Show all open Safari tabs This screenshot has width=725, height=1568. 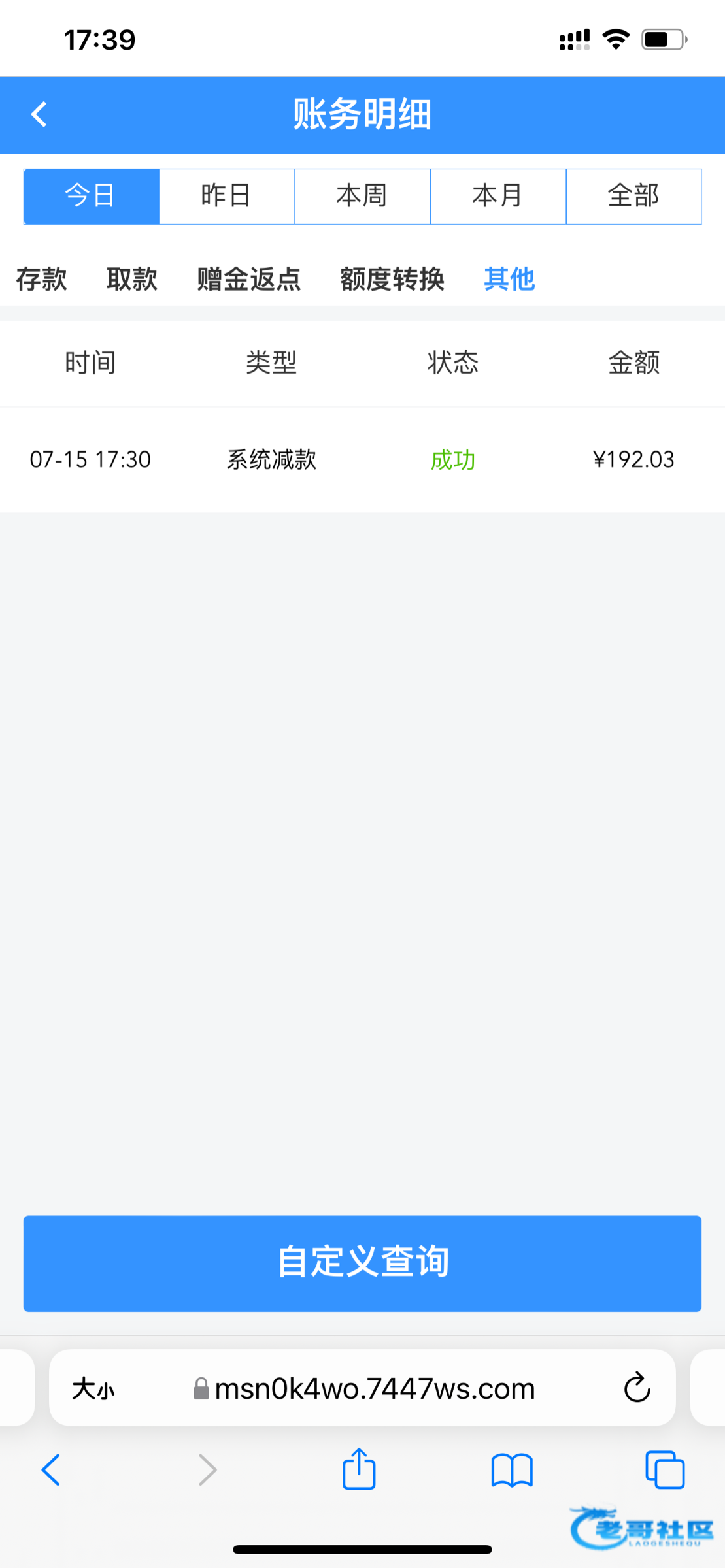[664, 1470]
